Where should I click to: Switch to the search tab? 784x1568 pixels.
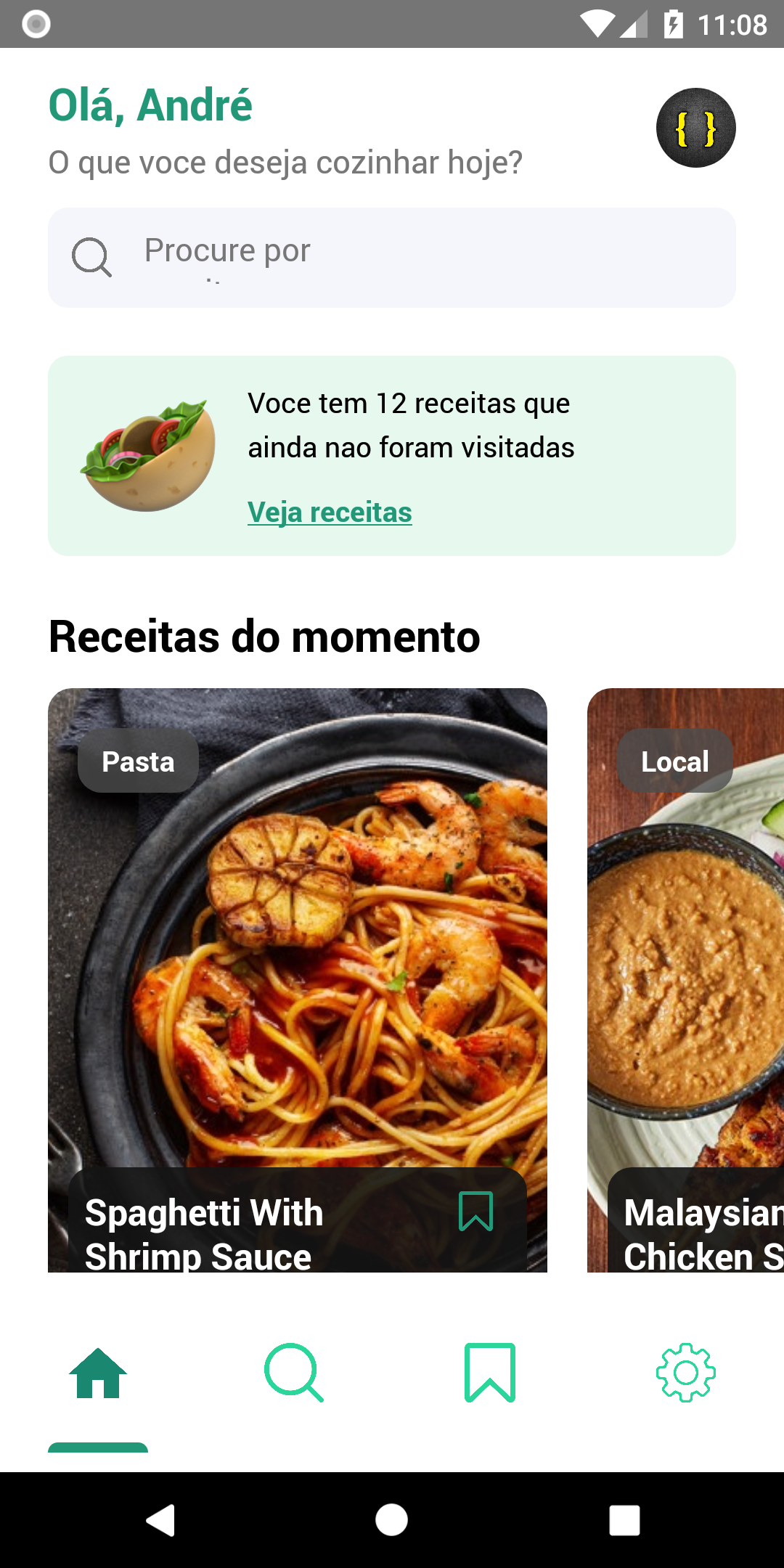(294, 1373)
